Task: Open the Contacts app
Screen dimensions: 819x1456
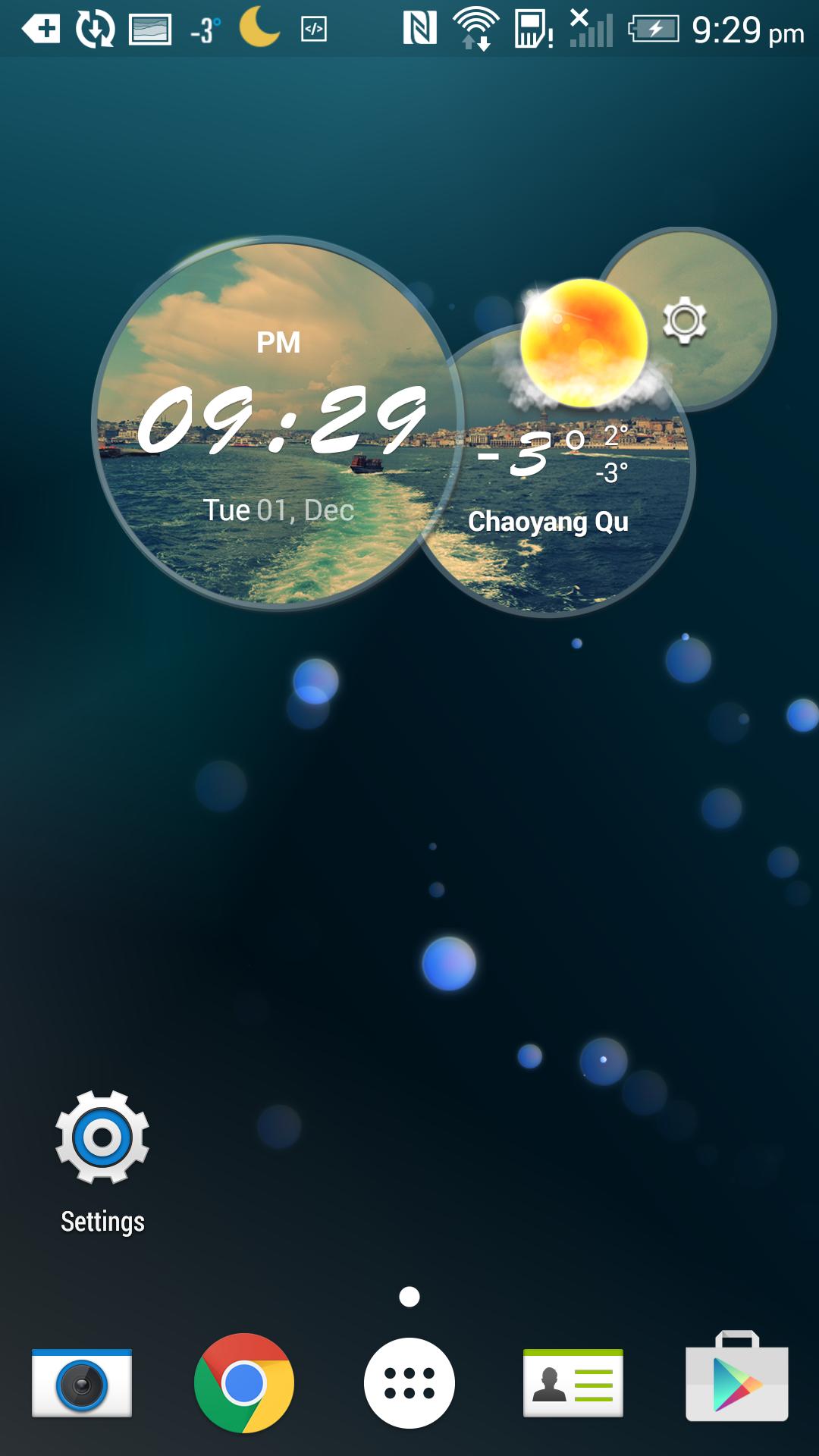Action: pyautogui.click(x=573, y=1383)
